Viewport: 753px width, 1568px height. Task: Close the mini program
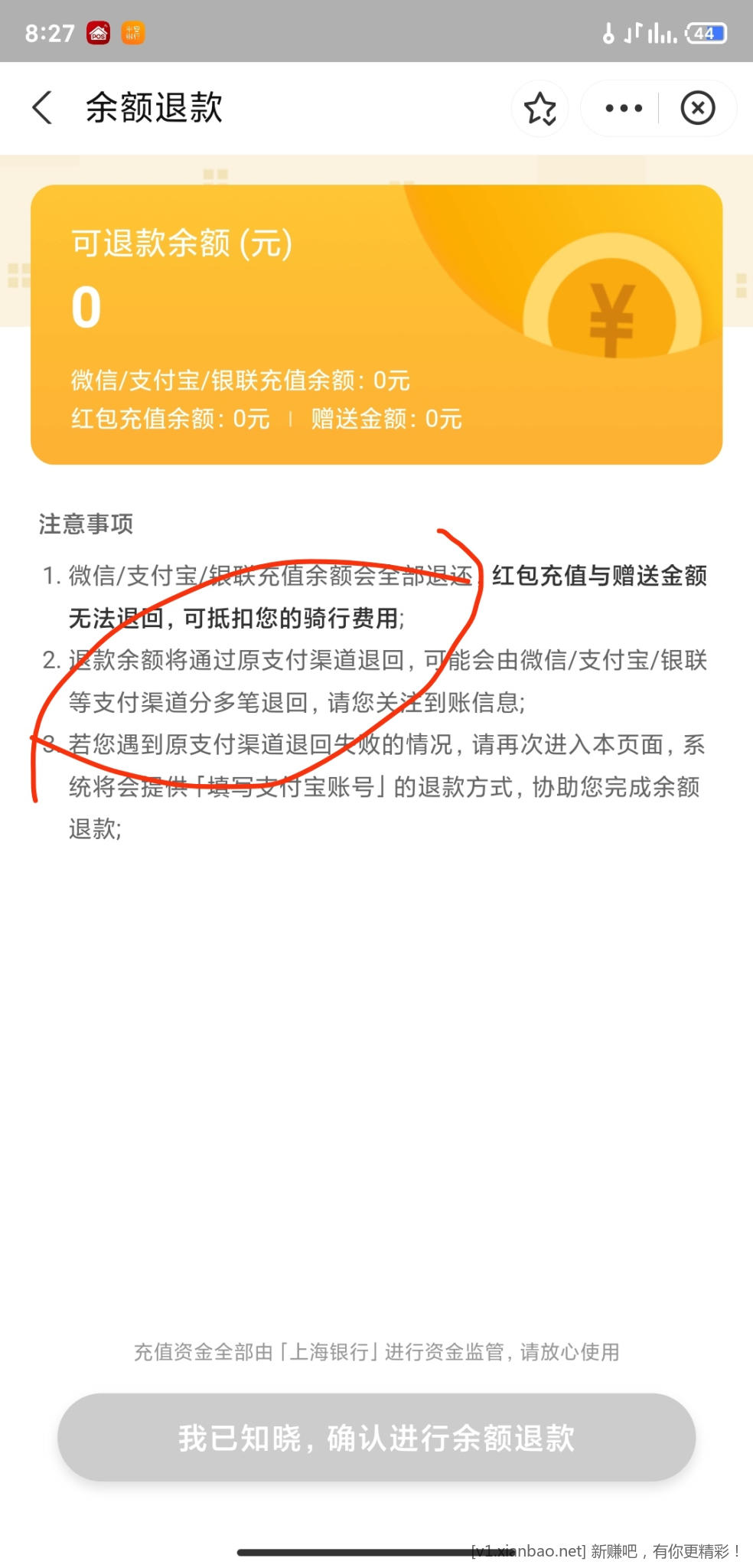click(x=698, y=108)
